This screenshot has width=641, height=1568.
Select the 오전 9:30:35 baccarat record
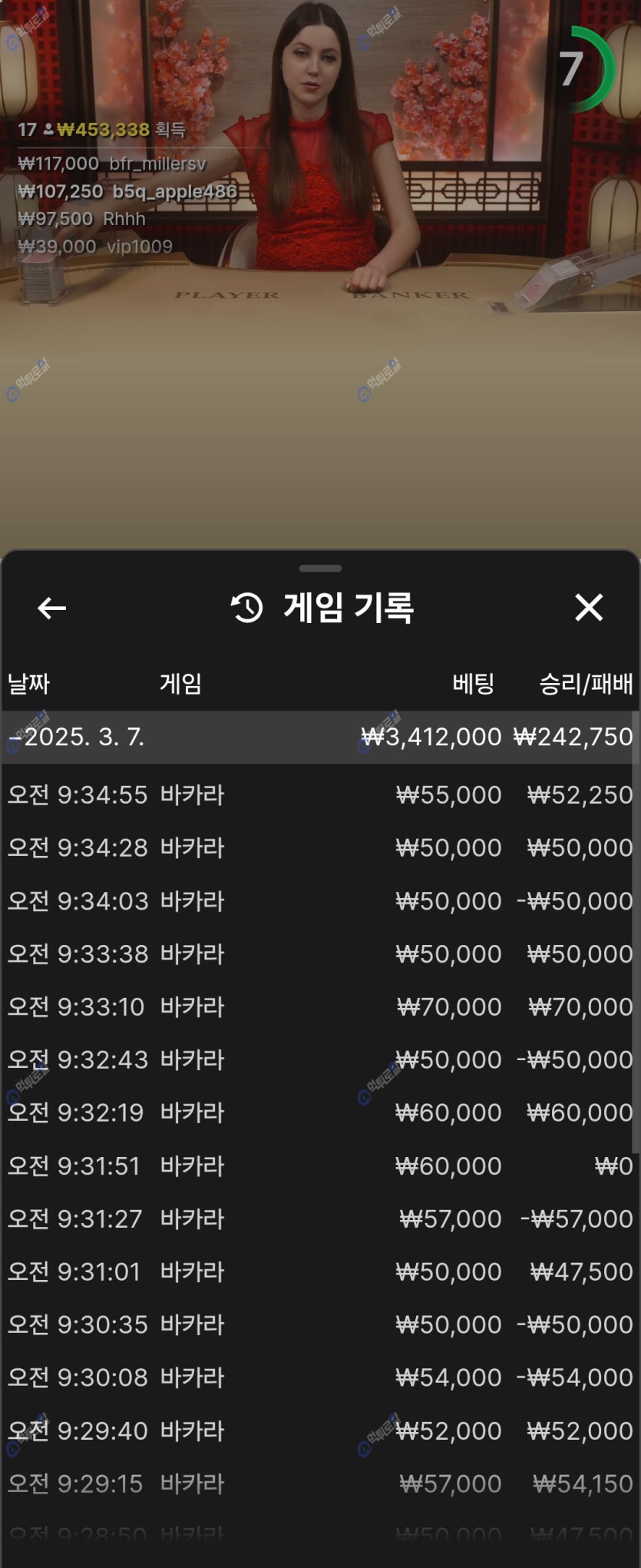tap(320, 1324)
